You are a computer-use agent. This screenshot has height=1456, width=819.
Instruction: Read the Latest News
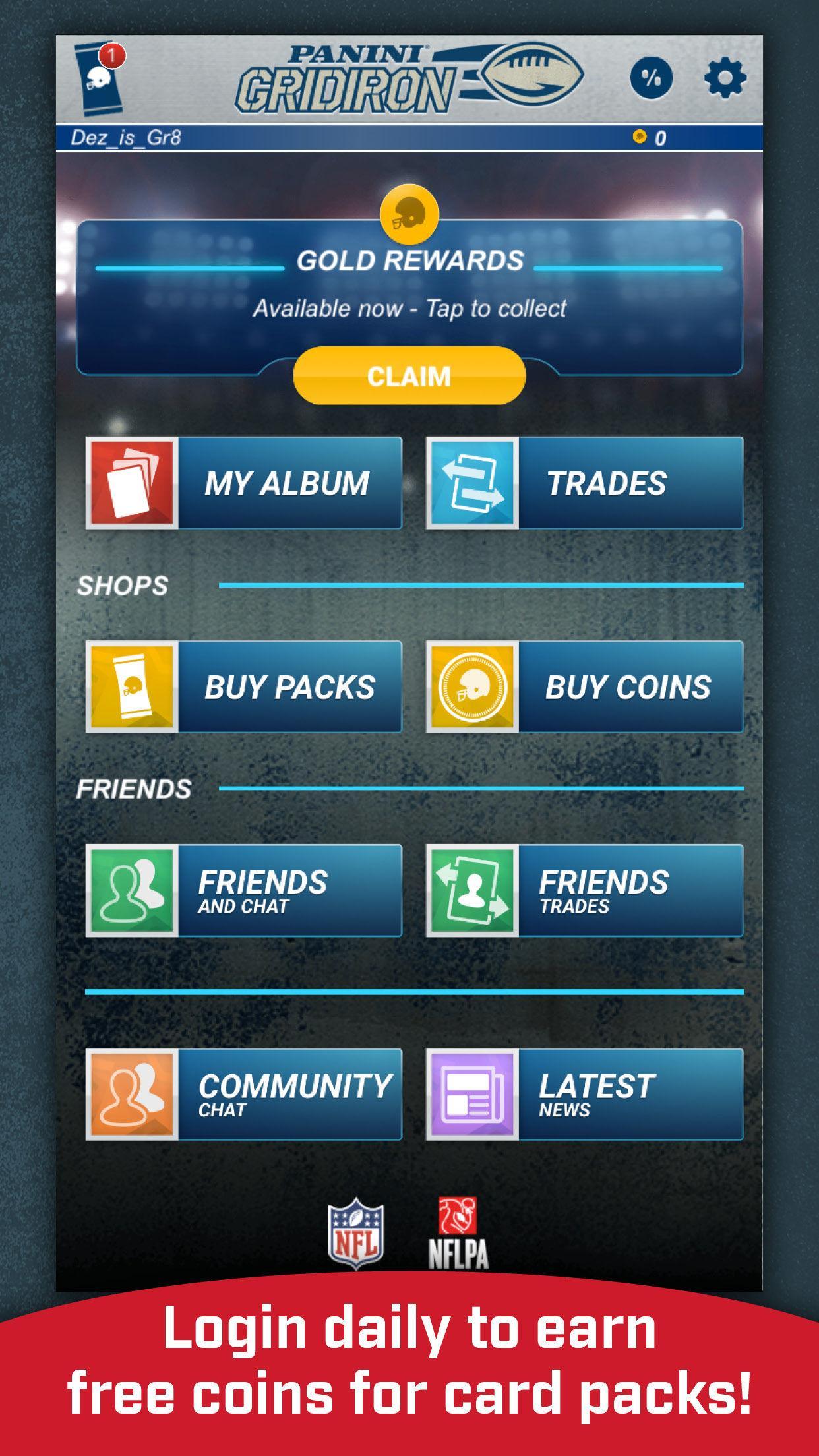point(584,1095)
